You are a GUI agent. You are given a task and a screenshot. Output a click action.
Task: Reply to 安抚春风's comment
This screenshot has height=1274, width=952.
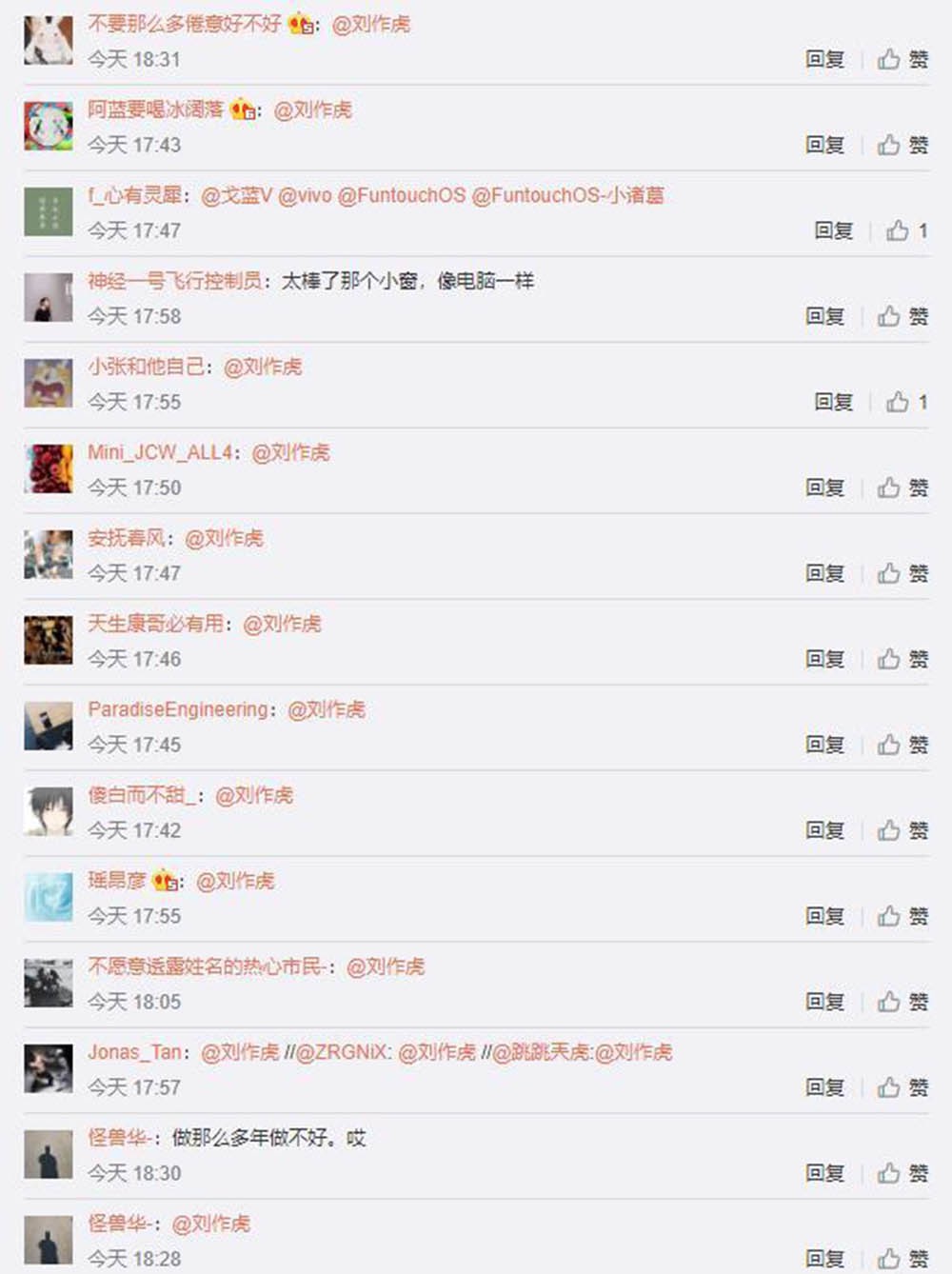pos(824,573)
